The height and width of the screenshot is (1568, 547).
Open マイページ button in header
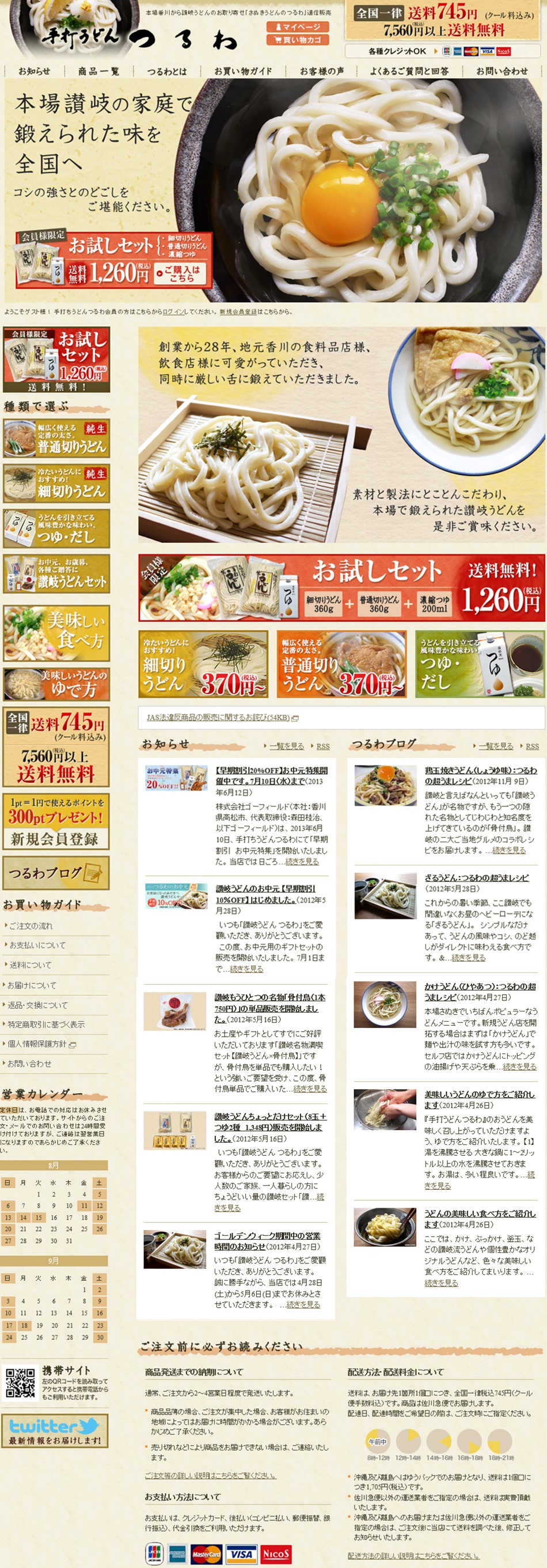pyautogui.click(x=297, y=27)
